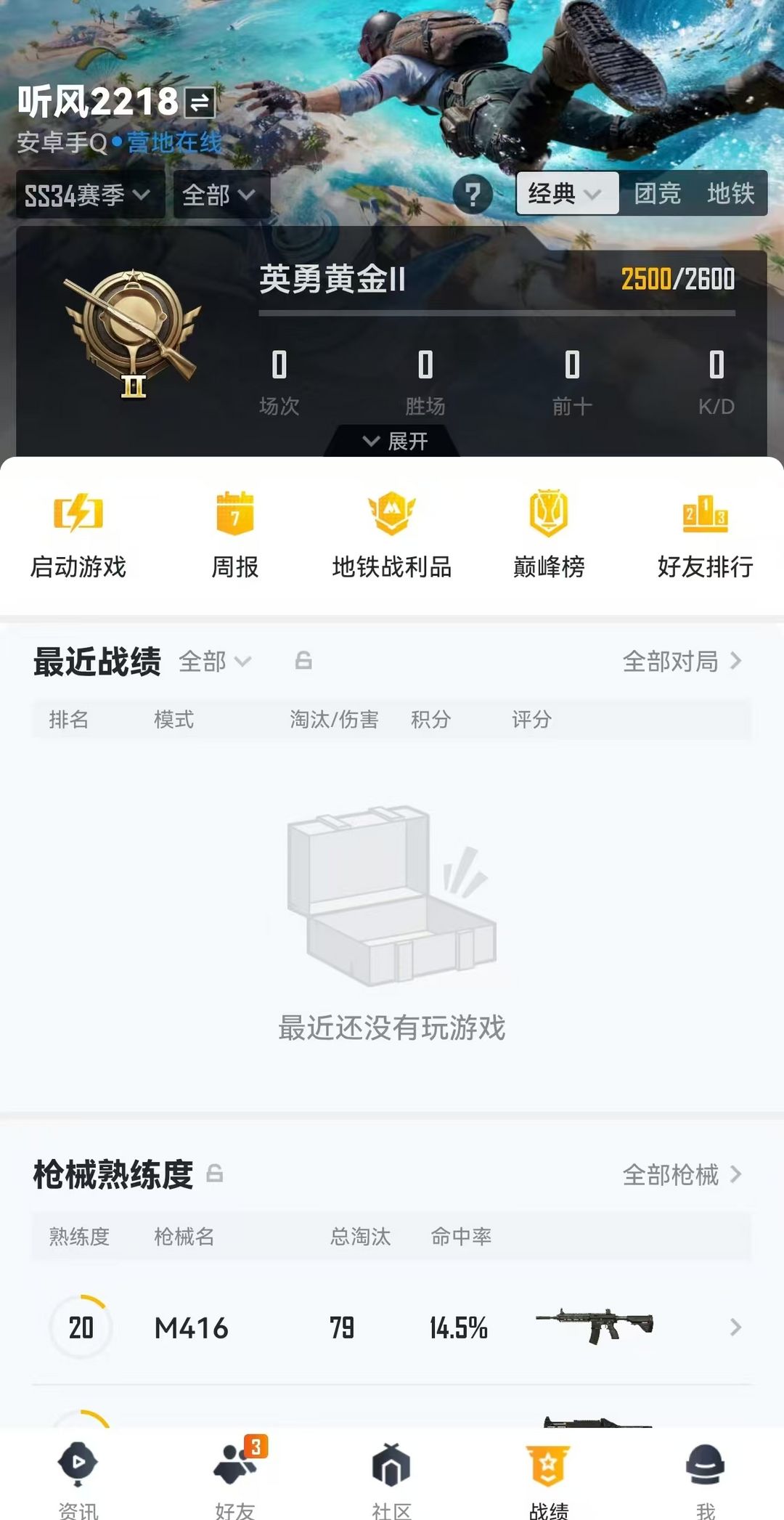Open the question mark help icon
This screenshot has width=784, height=1520.
coord(473,195)
